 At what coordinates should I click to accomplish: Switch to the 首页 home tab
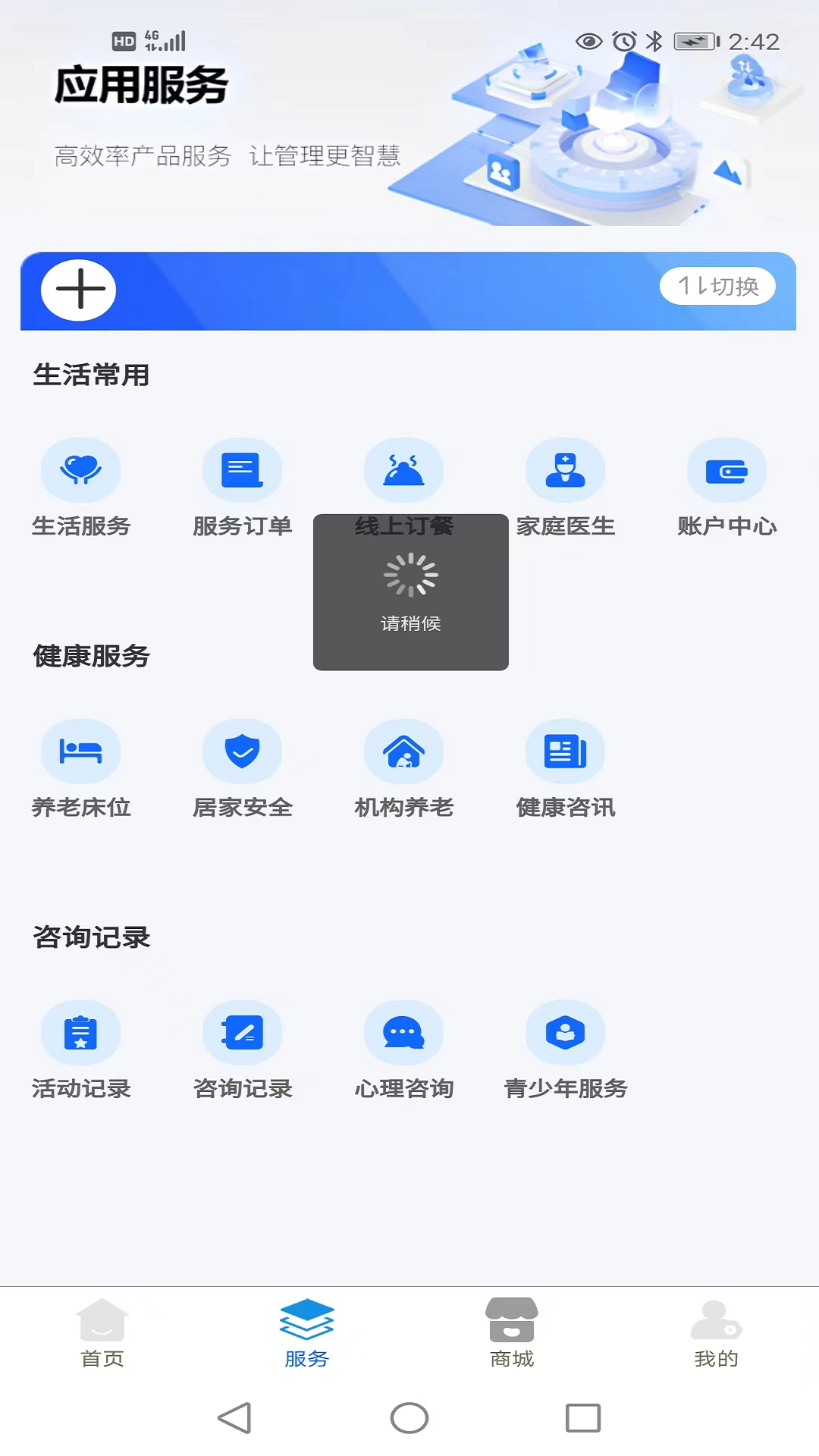click(x=102, y=1332)
